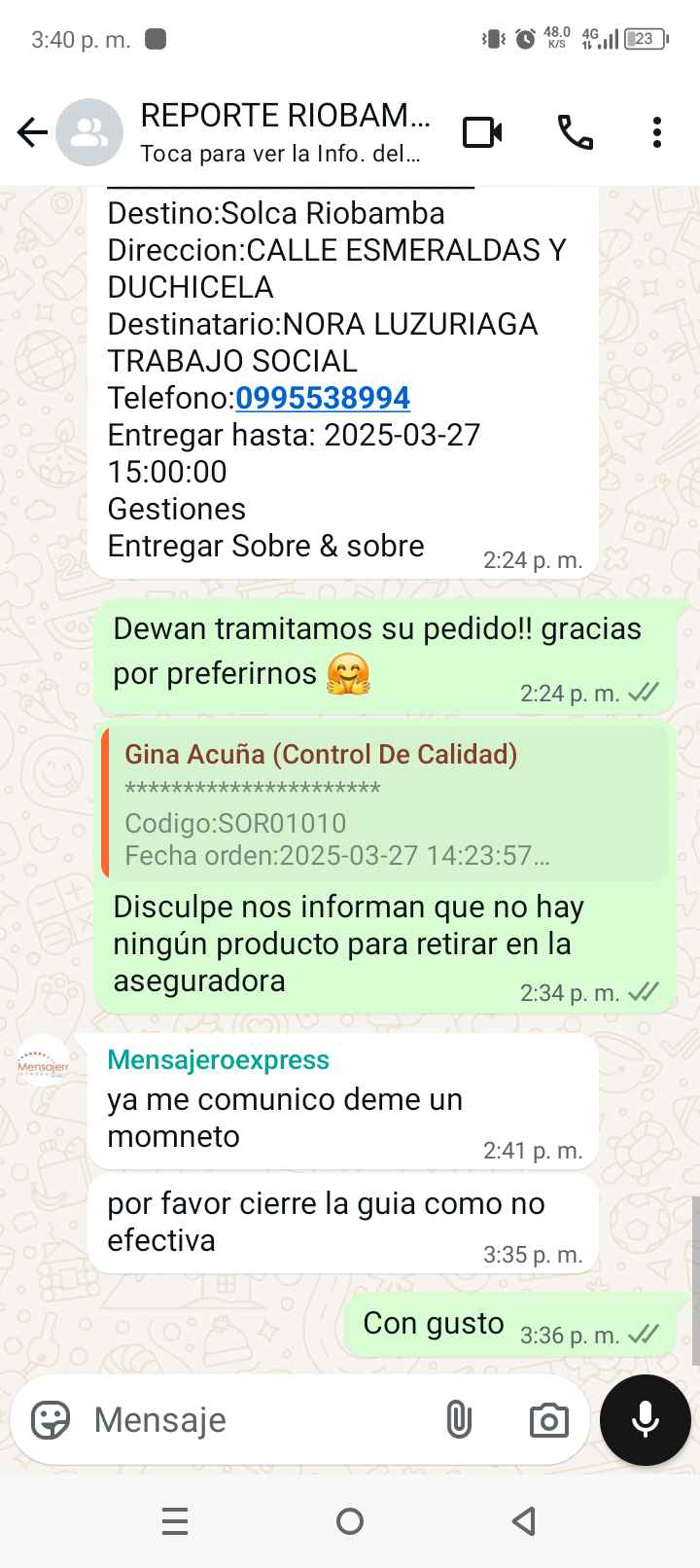
Task: Open the emoji and sticker picker
Action: click(51, 1420)
